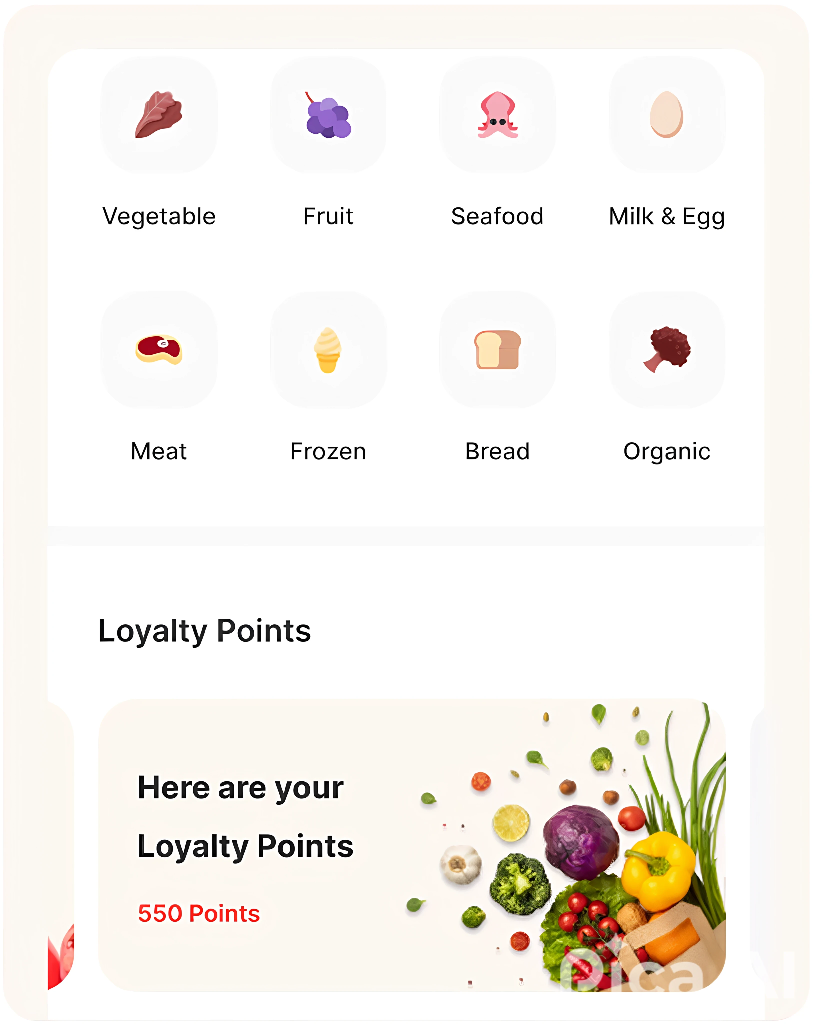Browse the Fruit category

[328, 115]
